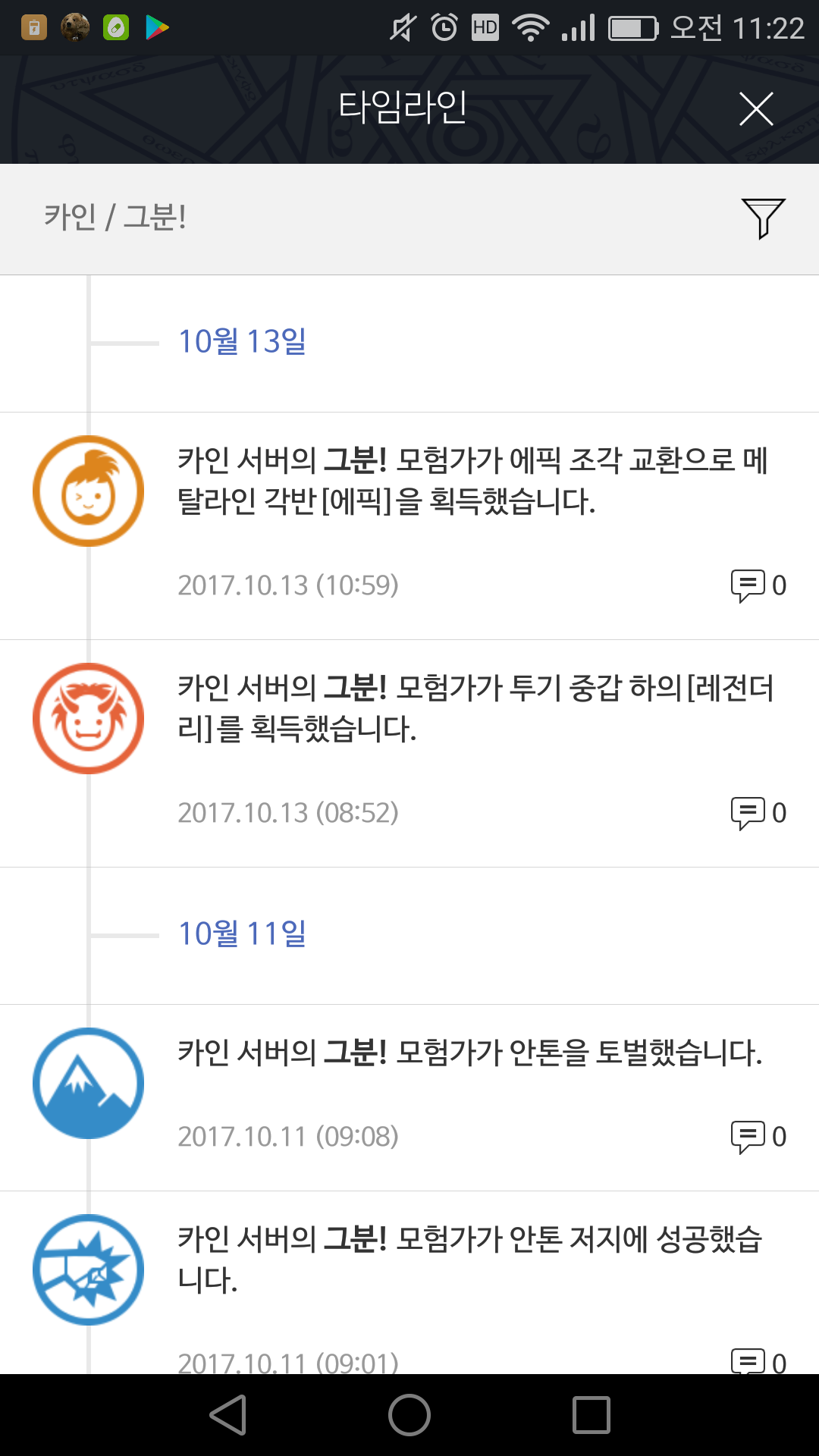Open the 안톤을 토벌했습니다 entry
819x1456 pixels.
point(409,1098)
